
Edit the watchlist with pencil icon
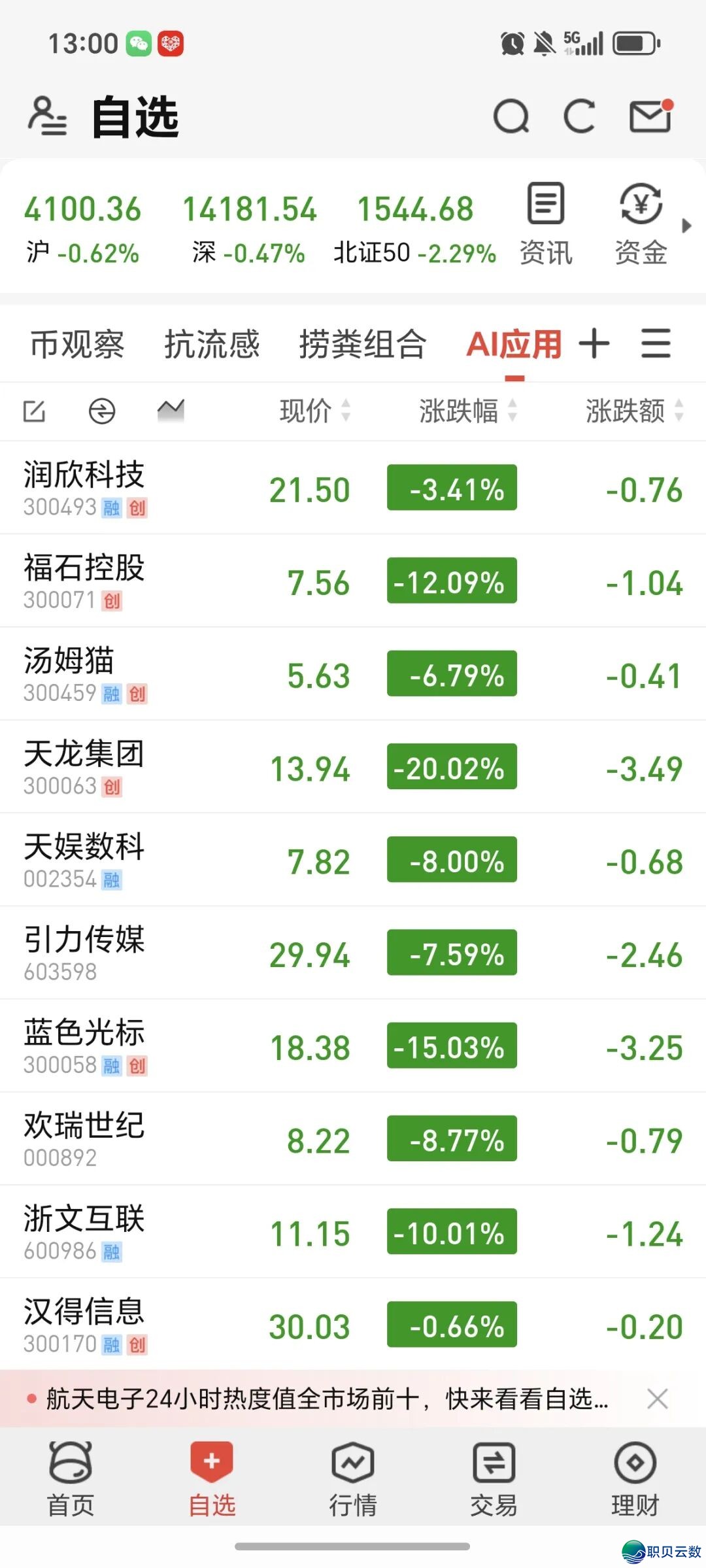[x=34, y=411]
